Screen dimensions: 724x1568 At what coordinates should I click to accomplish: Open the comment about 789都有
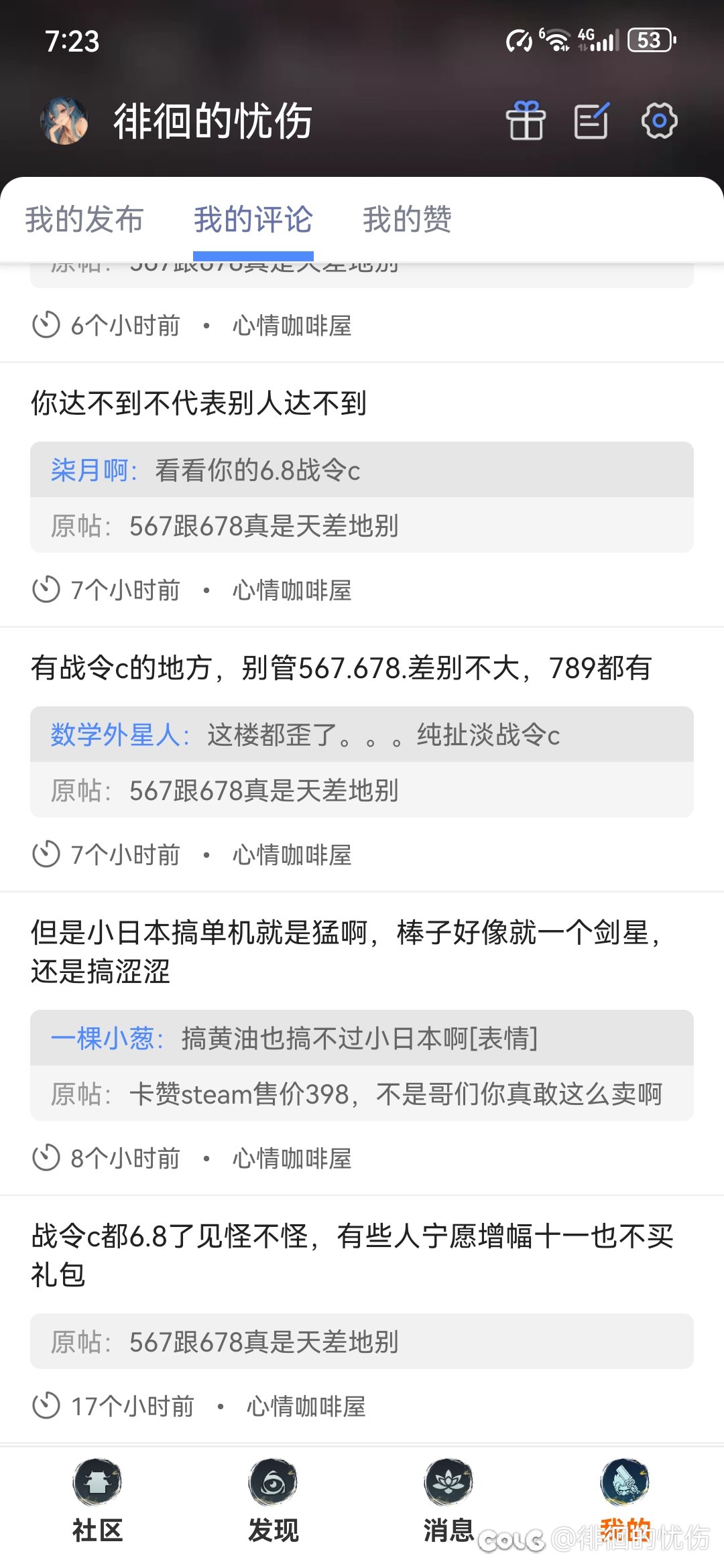tap(341, 668)
